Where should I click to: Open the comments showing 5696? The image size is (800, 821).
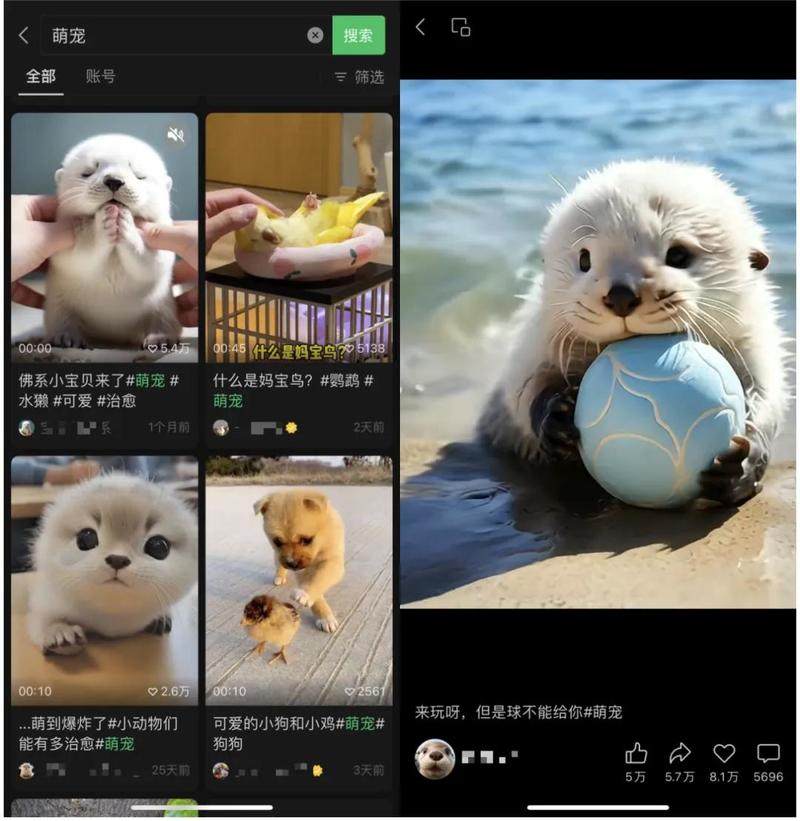coord(768,754)
